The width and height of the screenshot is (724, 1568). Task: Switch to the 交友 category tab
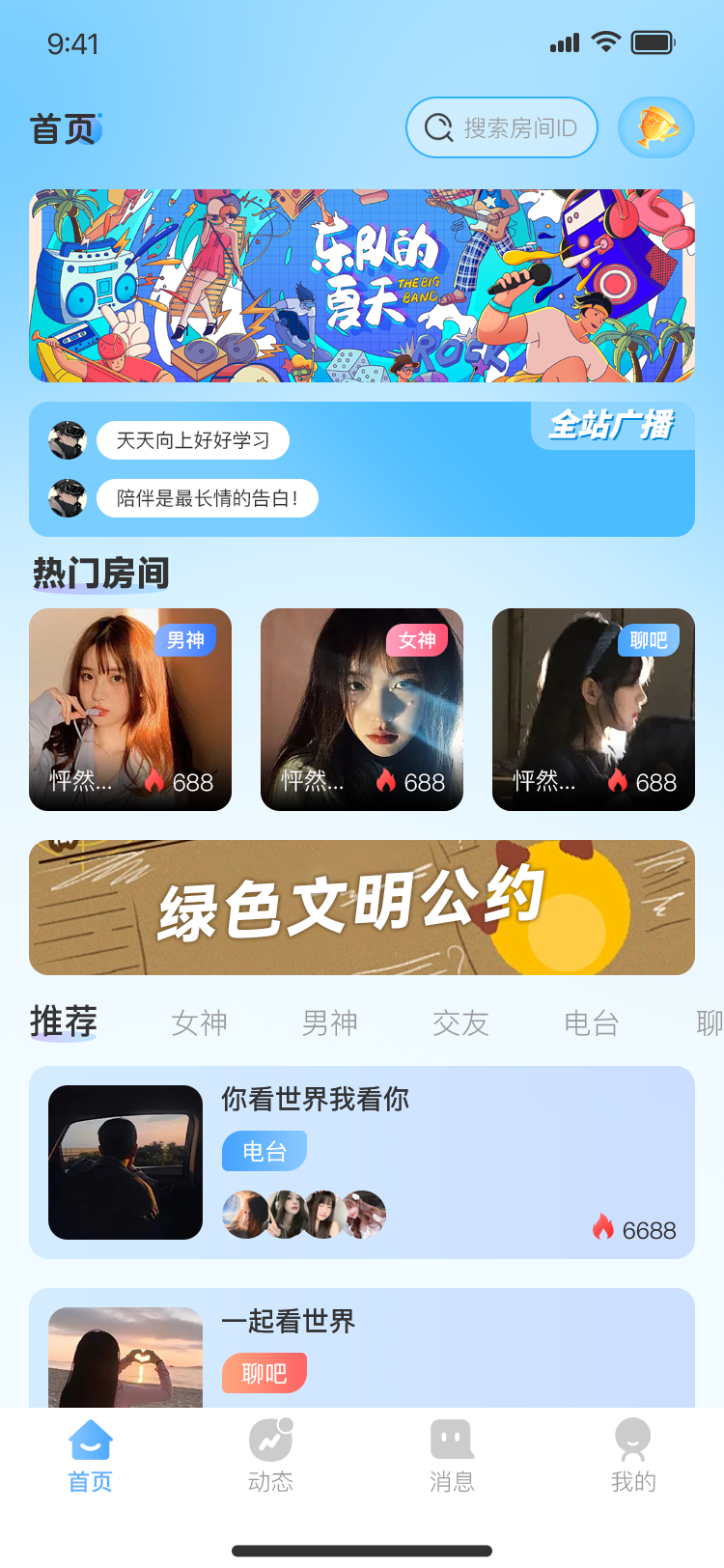pyautogui.click(x=460, y=1023)
